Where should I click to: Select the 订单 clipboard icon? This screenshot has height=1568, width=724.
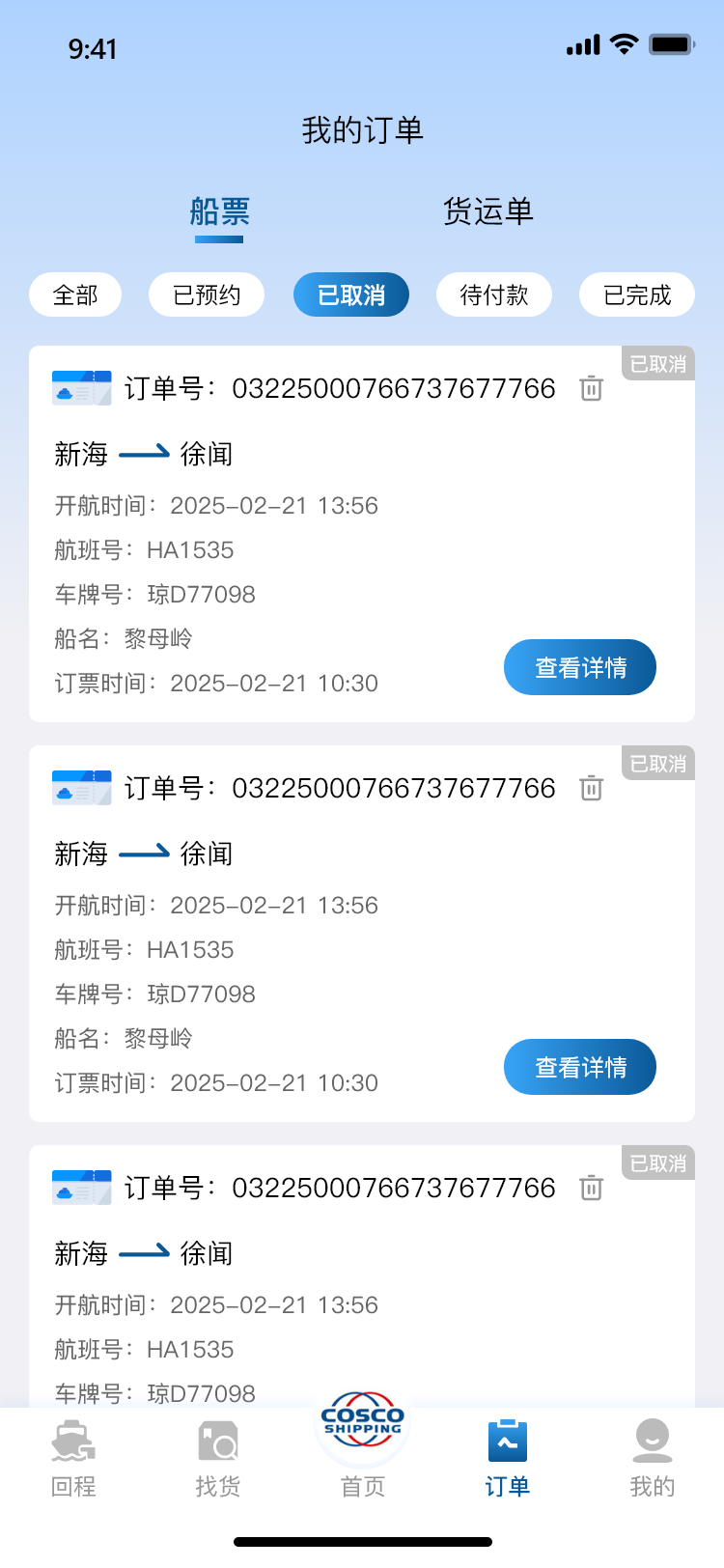[506, 1438]
